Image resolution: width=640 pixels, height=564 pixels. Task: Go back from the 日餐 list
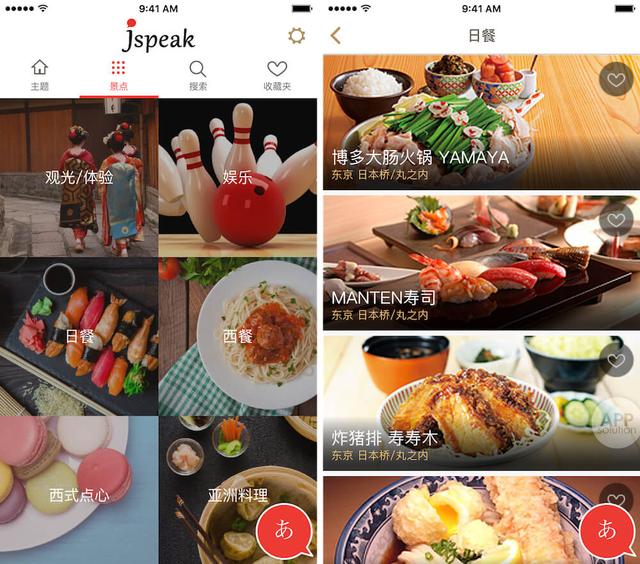click(x=336, y=36)
